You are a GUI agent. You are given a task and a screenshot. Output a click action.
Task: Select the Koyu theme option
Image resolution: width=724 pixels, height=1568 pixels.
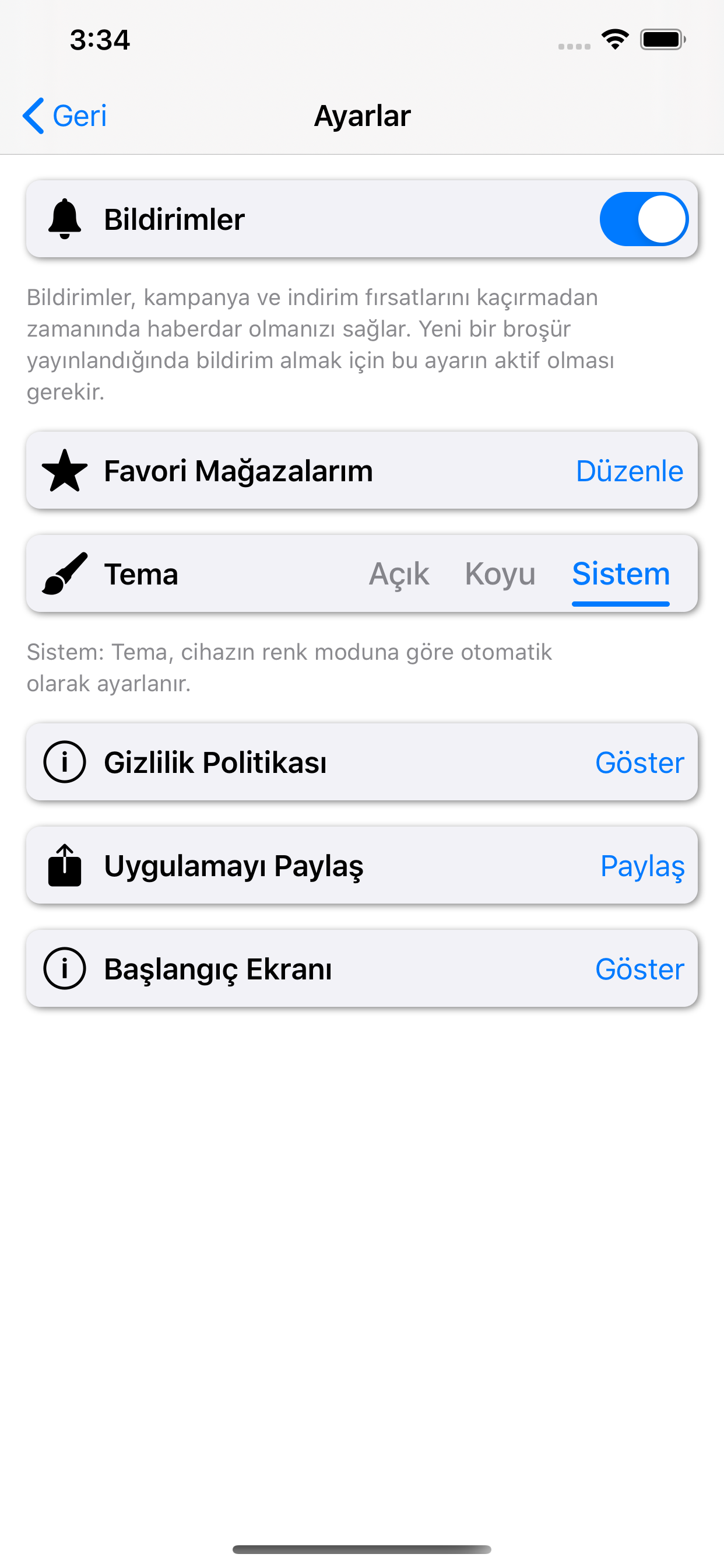tap(500, 573)
